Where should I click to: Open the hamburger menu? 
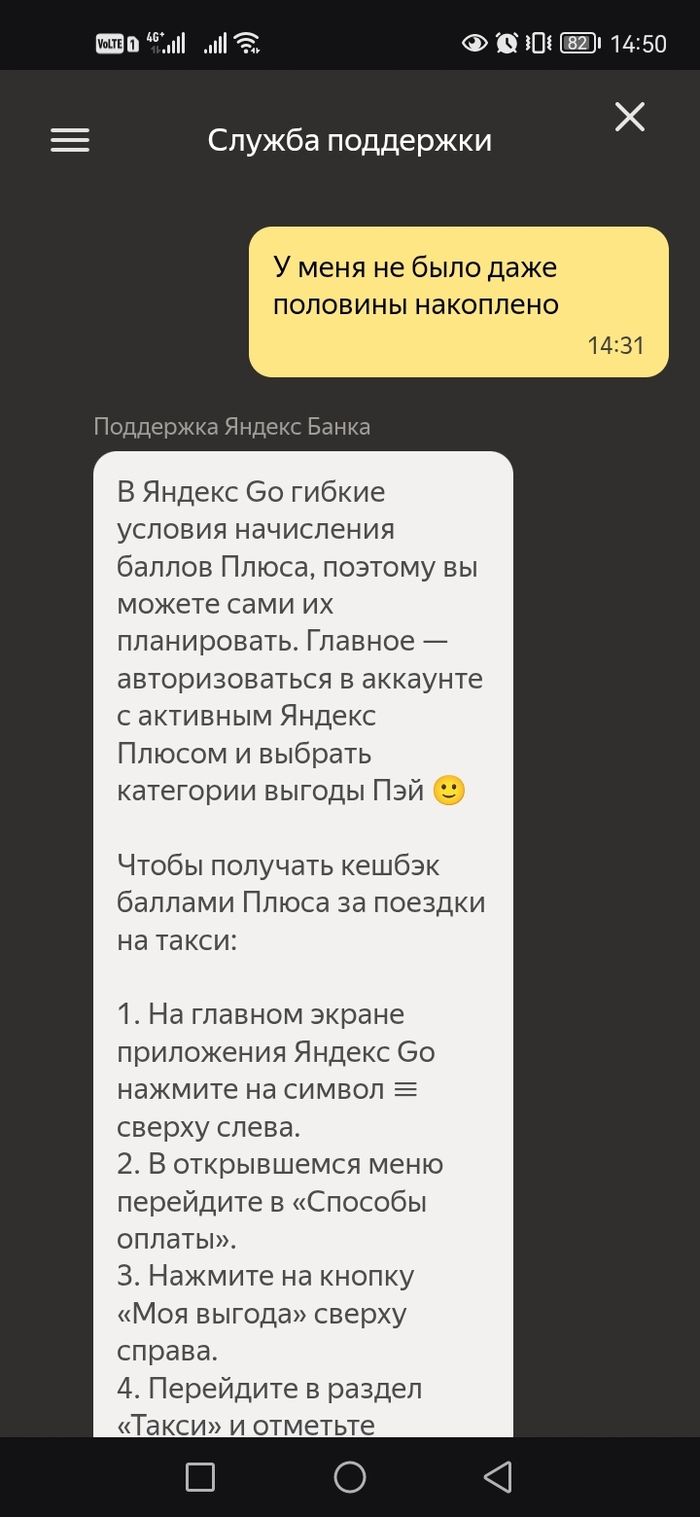click(70, 141)
